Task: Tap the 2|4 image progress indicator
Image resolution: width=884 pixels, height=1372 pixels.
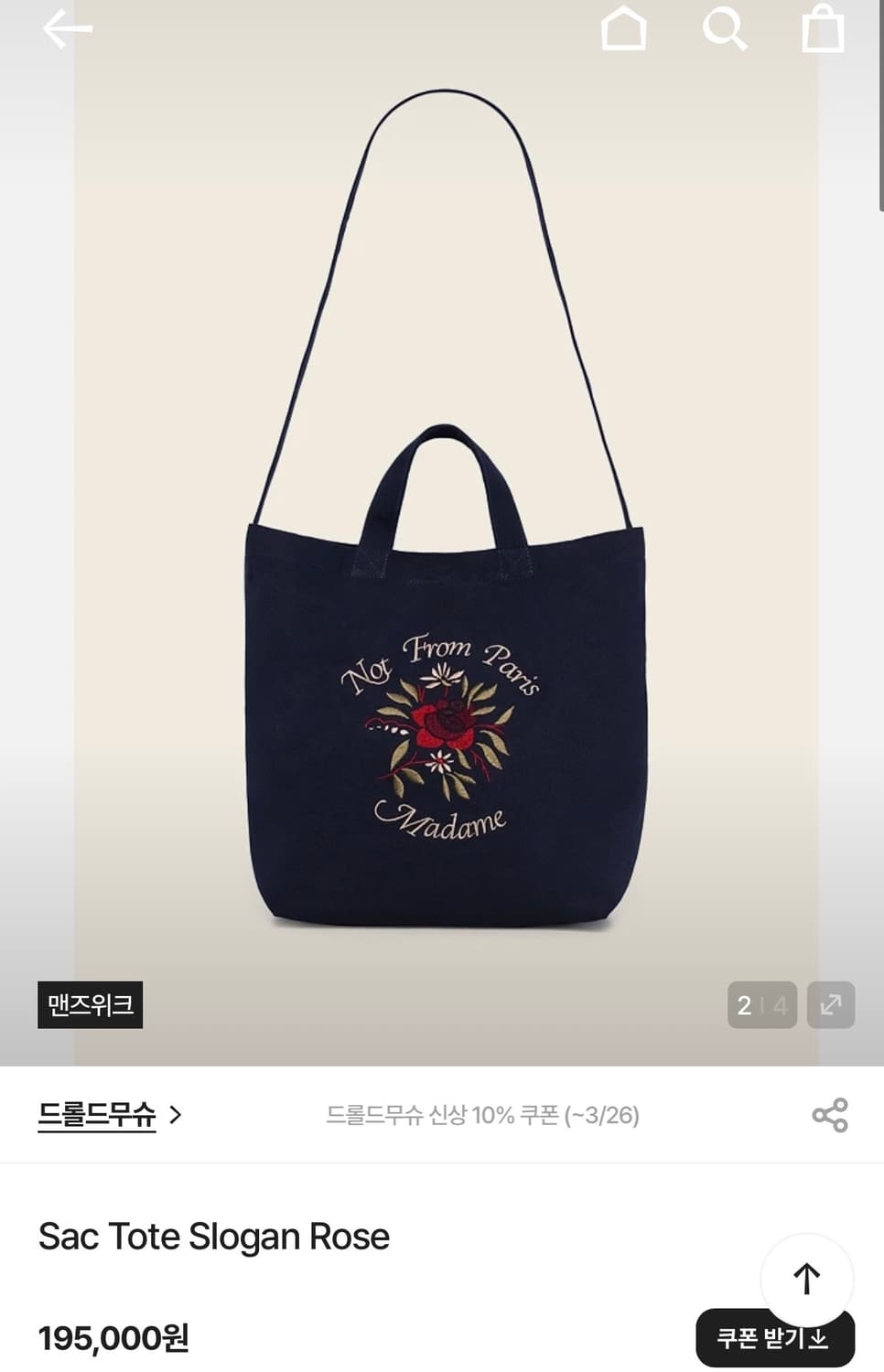Action: point(761,1003)
